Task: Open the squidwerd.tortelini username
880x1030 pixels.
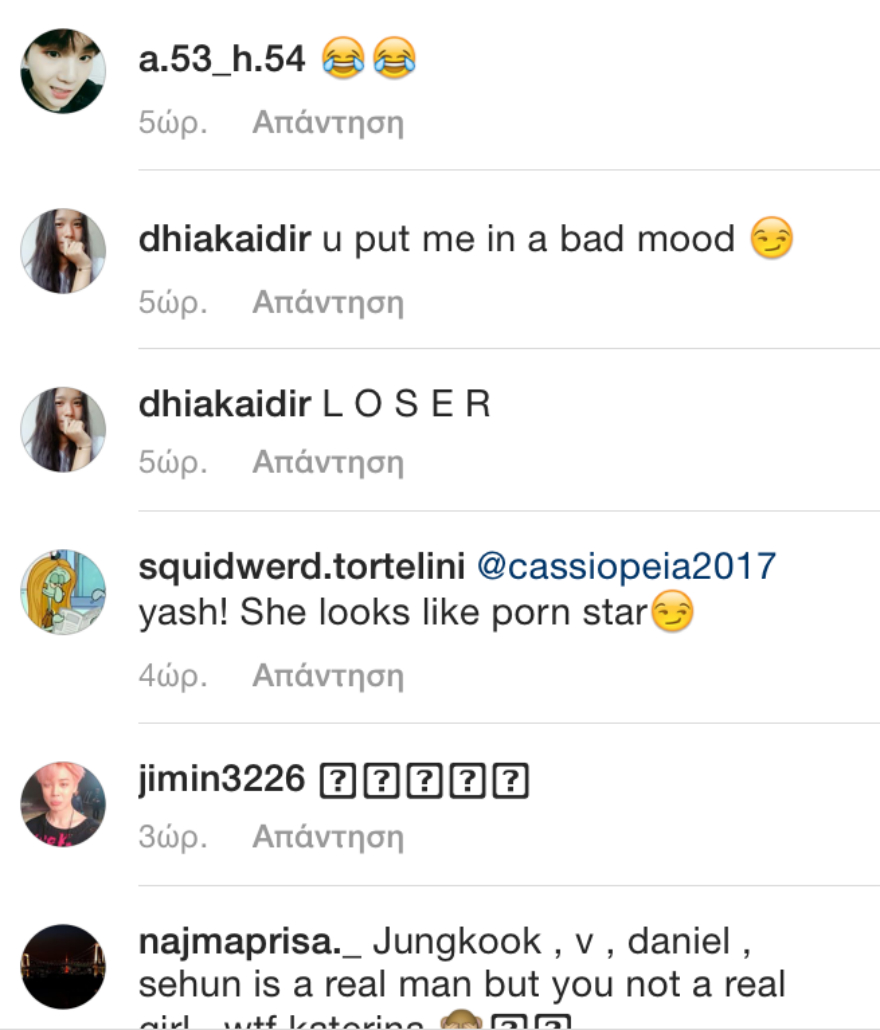Action: pos(302,567)
